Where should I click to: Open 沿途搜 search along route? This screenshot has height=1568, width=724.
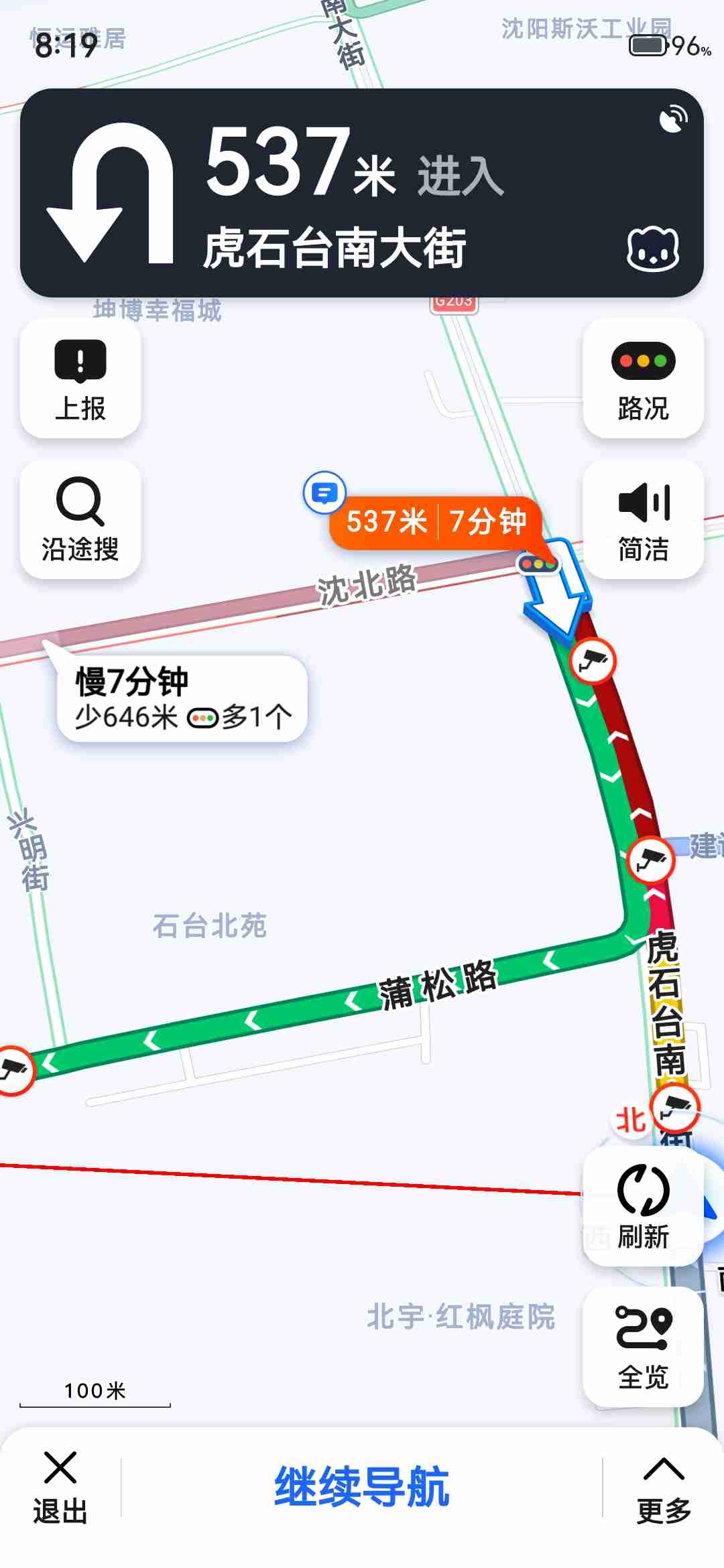pyautogui.click(x=80, y=519)
